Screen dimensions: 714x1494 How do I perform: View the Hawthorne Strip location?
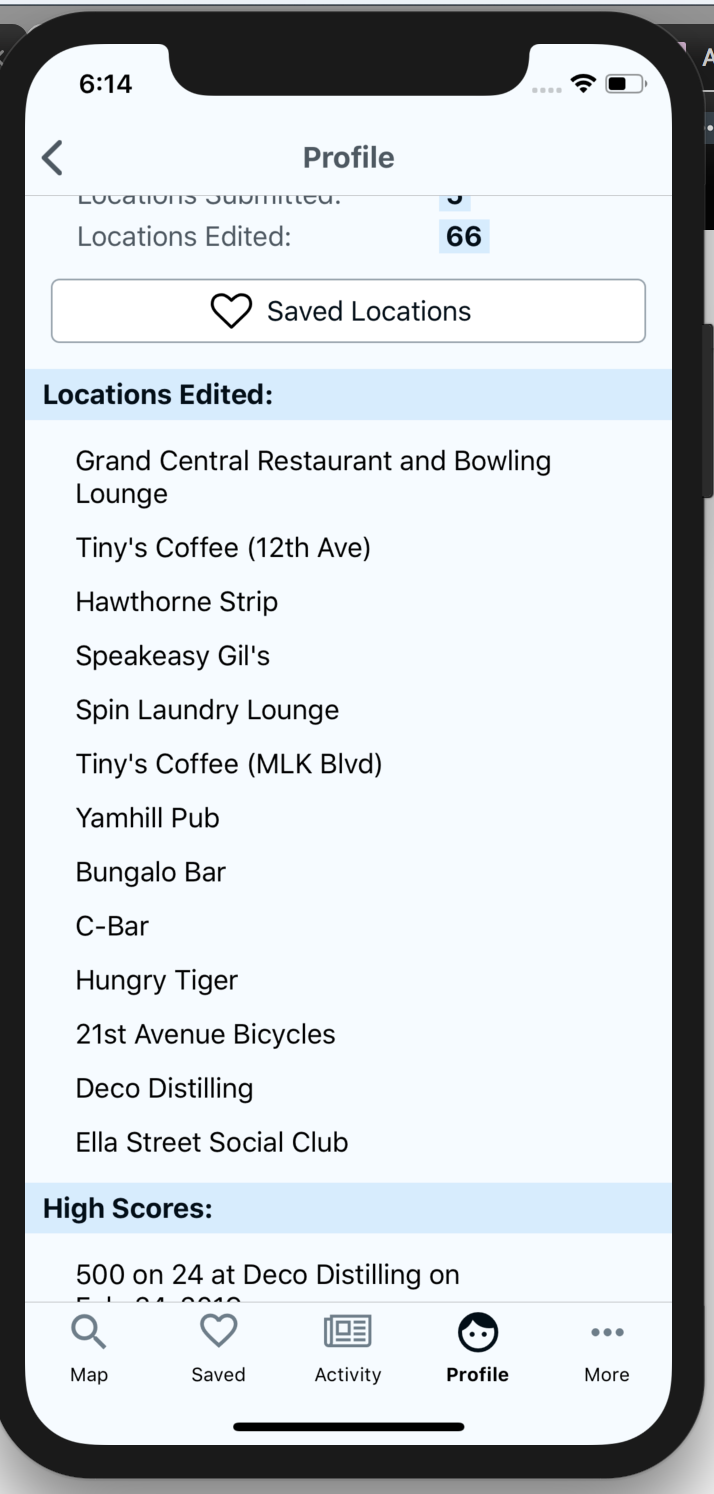point(177,602)
